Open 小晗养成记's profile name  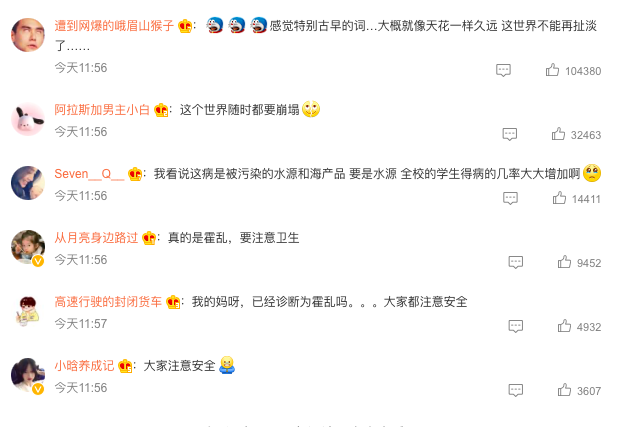pyautogui.click(x=84, y=365)
